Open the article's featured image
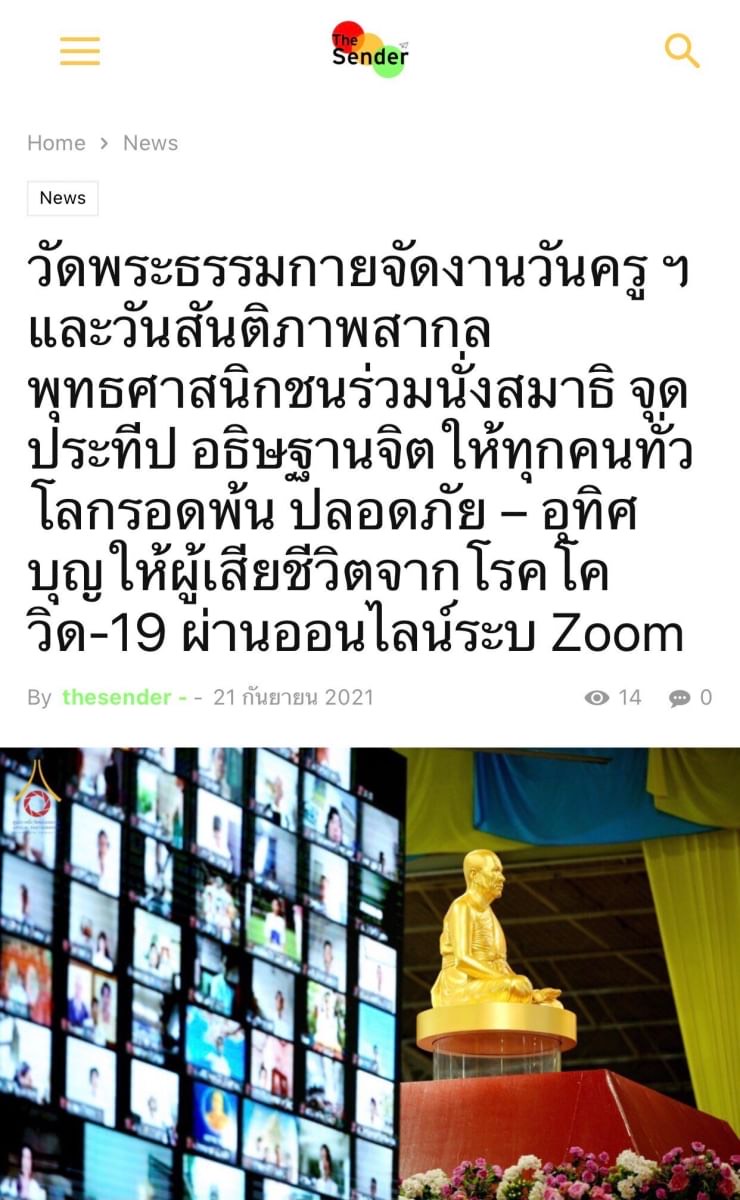Viewport: 740px width, 1200px height. (370, 973)
